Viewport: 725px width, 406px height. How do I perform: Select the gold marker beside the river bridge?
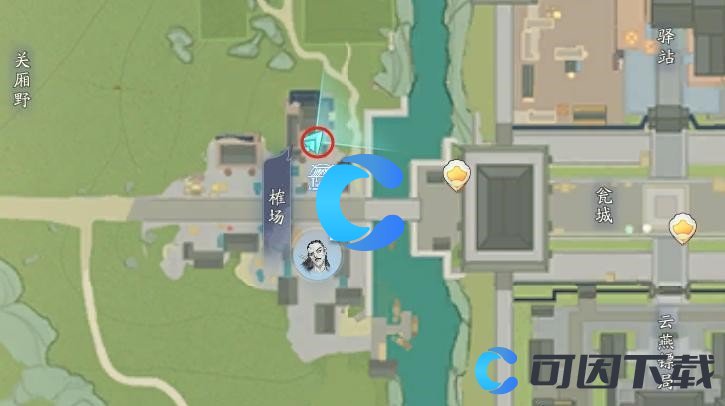[458, 175]
